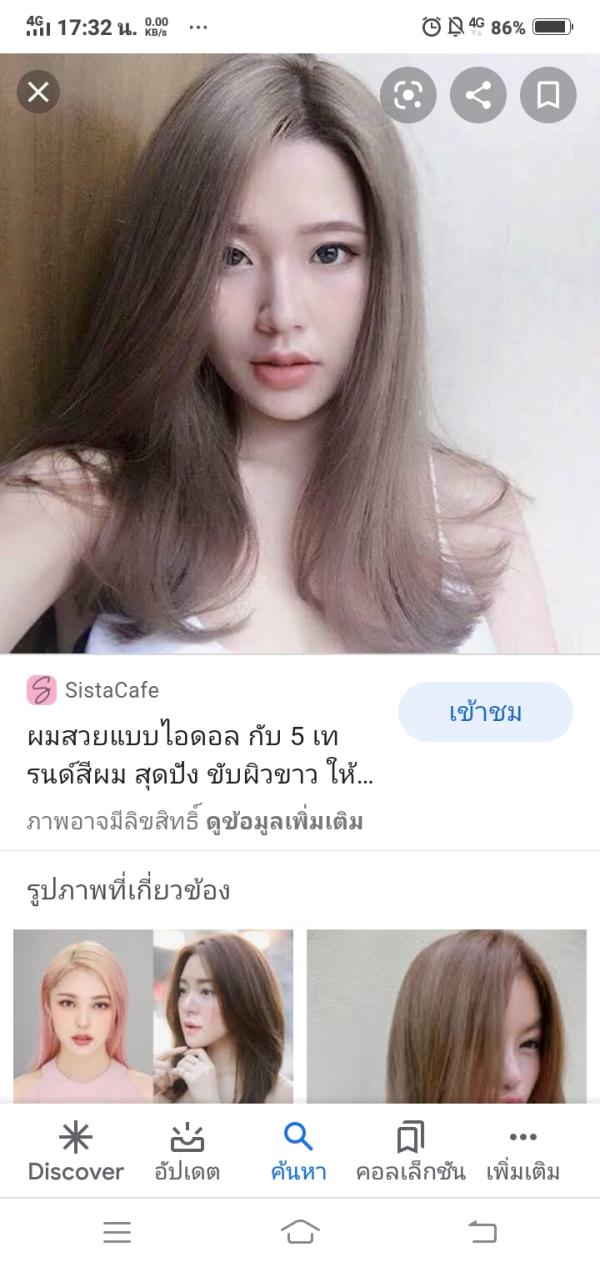Open the เพิ่มเติม tab

[523, 1151]
